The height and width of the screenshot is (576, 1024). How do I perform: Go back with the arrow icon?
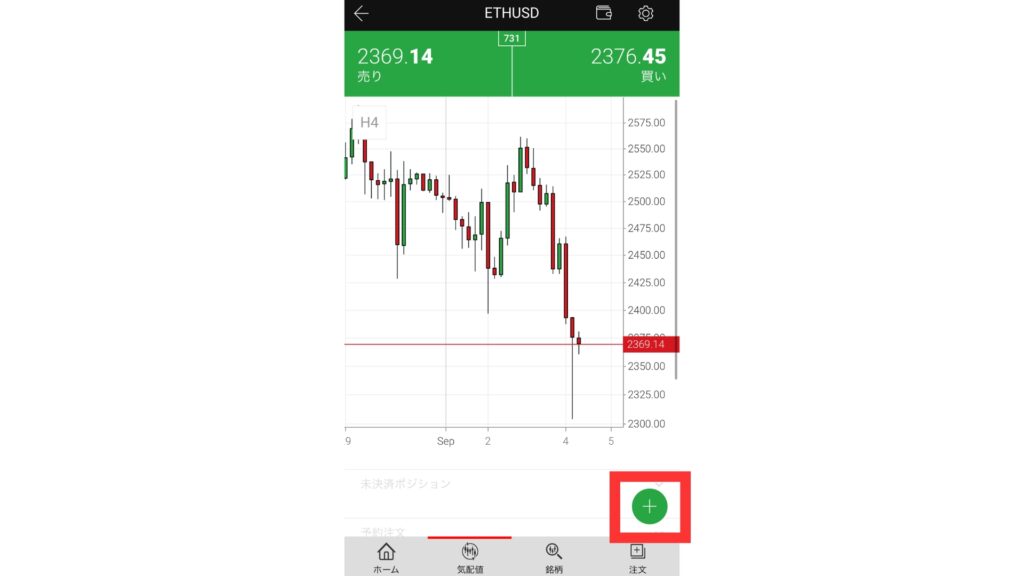[361, 13]
